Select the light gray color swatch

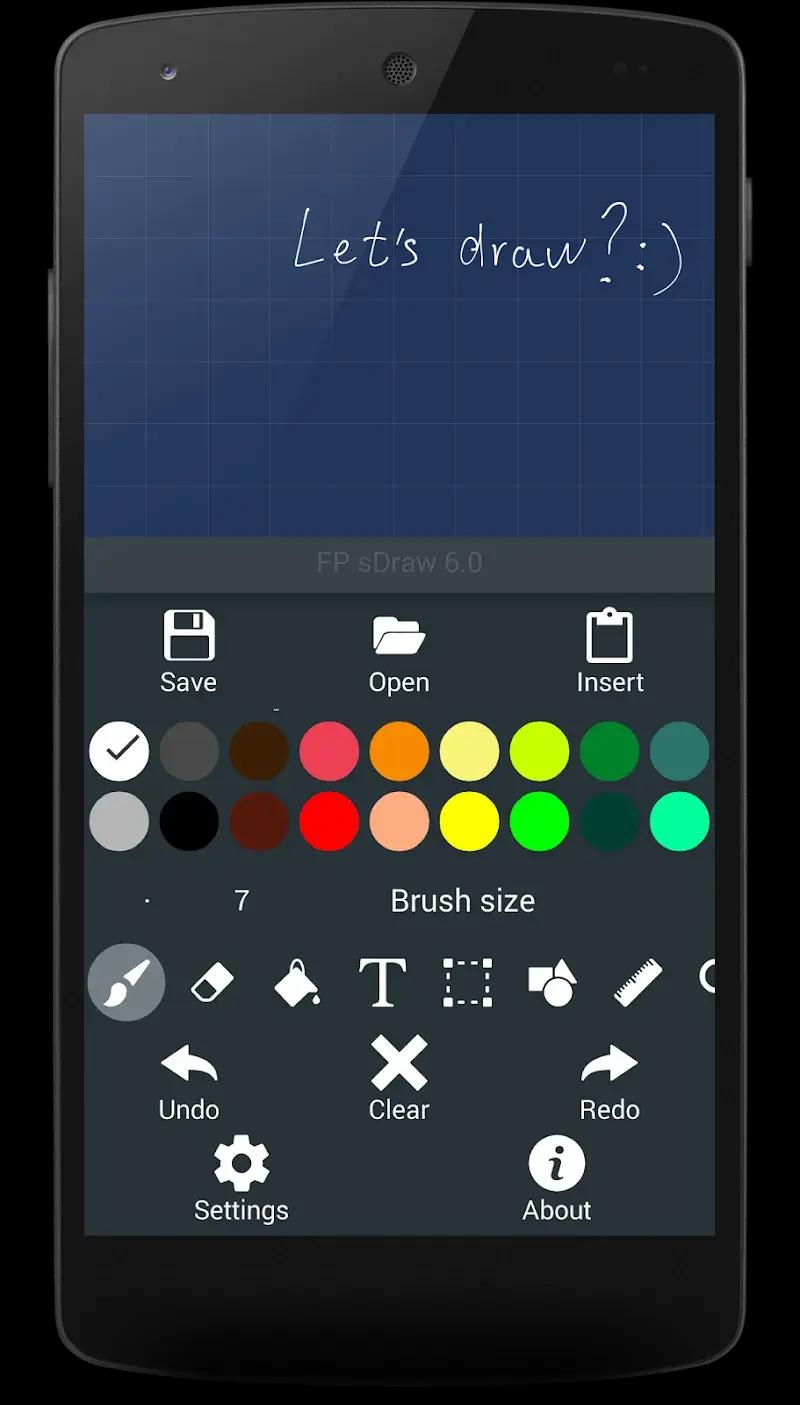[x=119, y=822]
